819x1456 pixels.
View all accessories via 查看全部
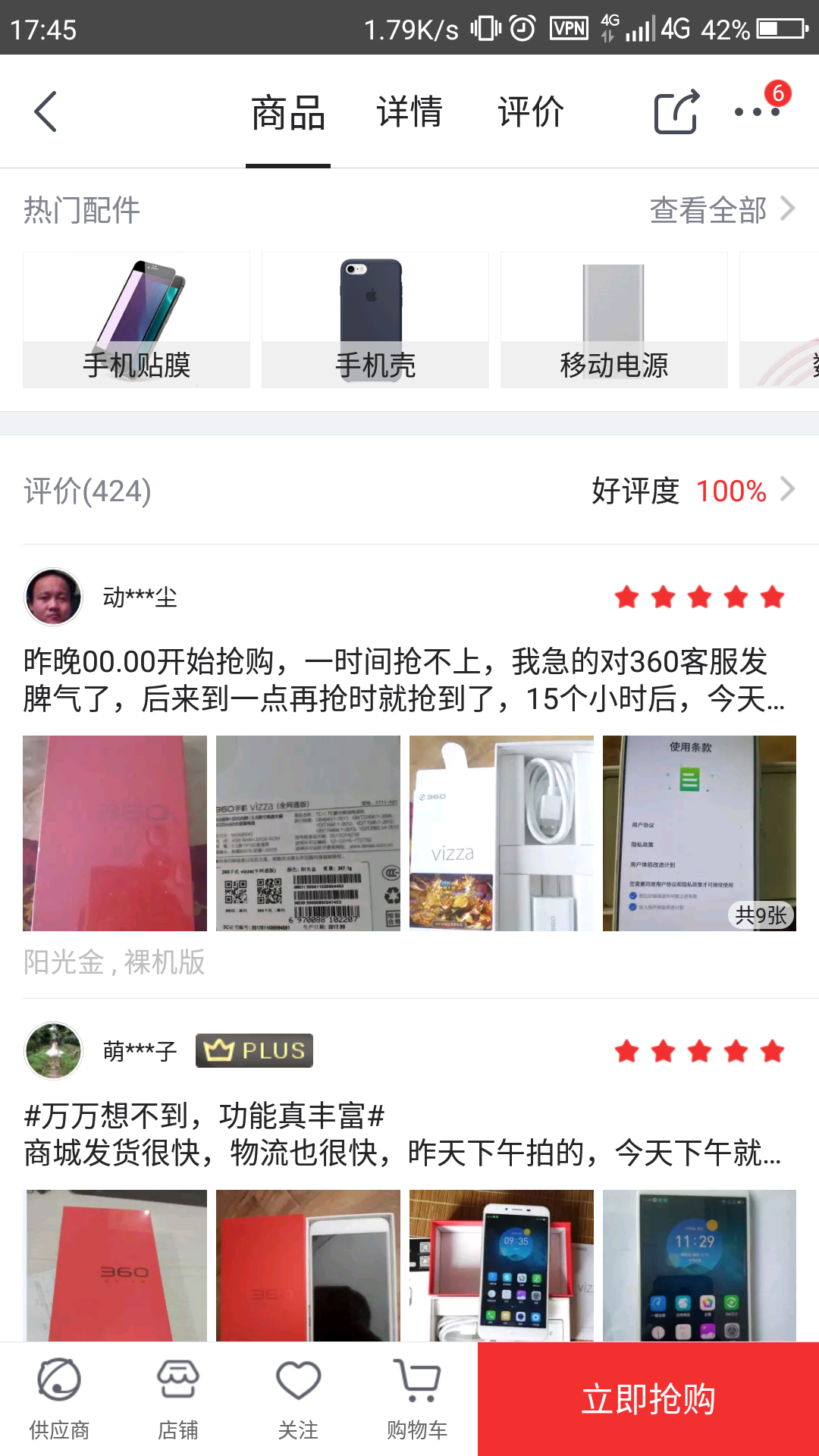721,210
